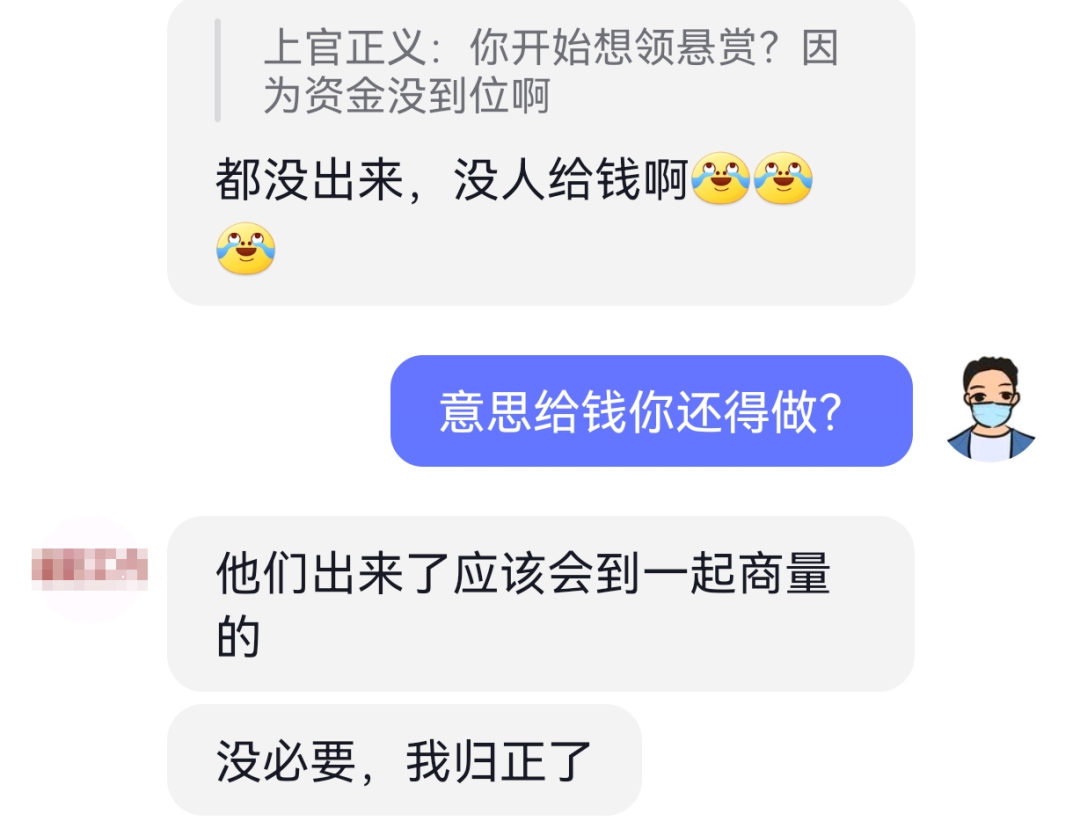Viewport: 1080px width, 821px height.
Task: Open the masked man avatar profile
Action: (989, 410)
